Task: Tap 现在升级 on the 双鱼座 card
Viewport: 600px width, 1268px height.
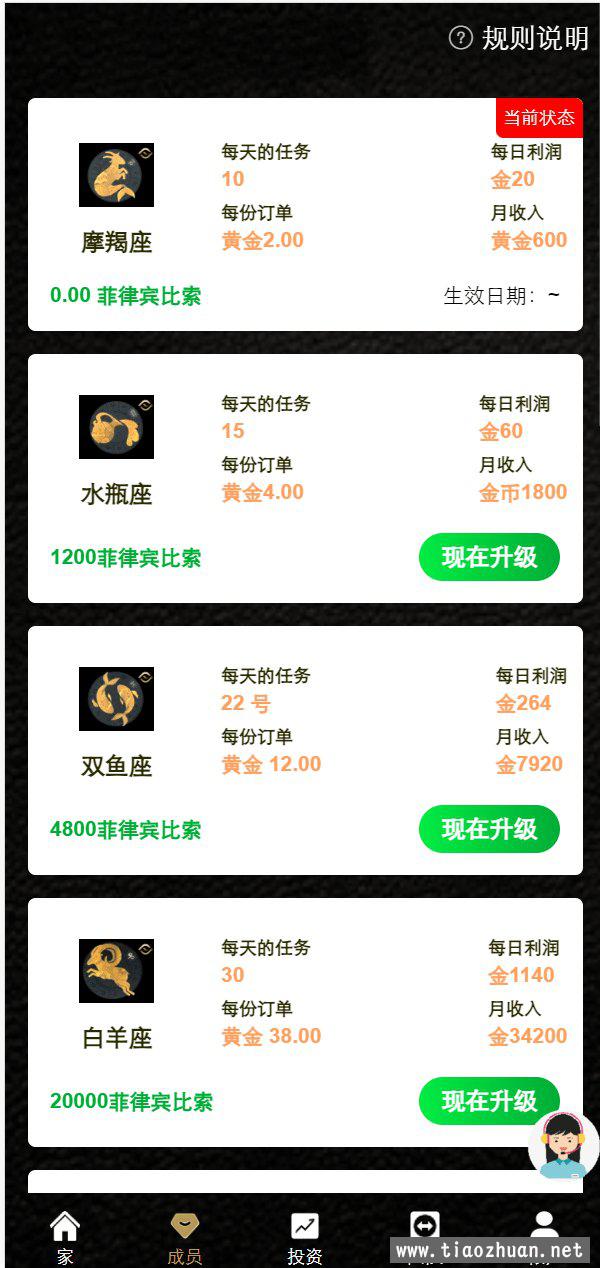Action: pos(489,829)
